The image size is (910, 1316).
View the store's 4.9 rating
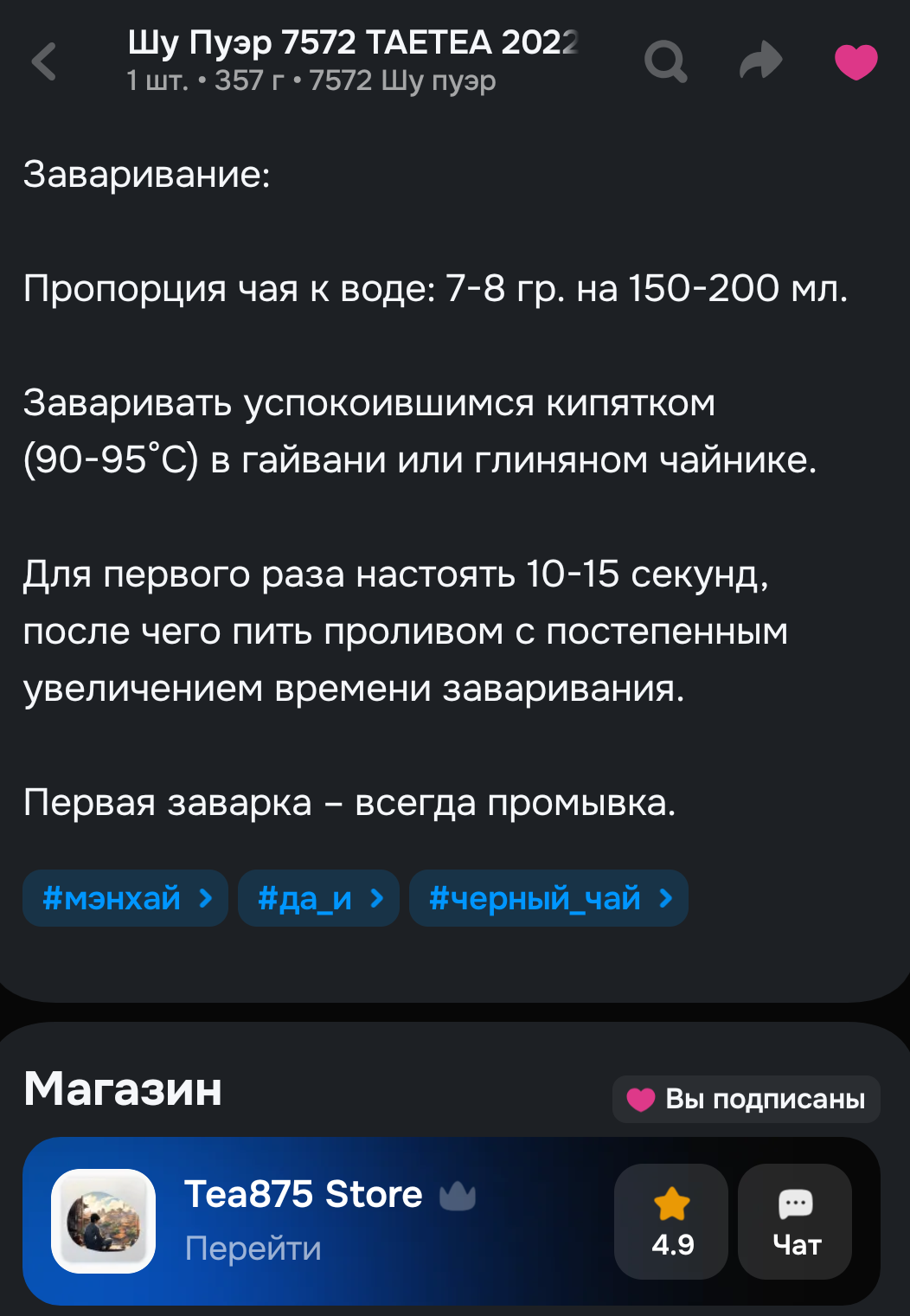(x=671, y=1221)
